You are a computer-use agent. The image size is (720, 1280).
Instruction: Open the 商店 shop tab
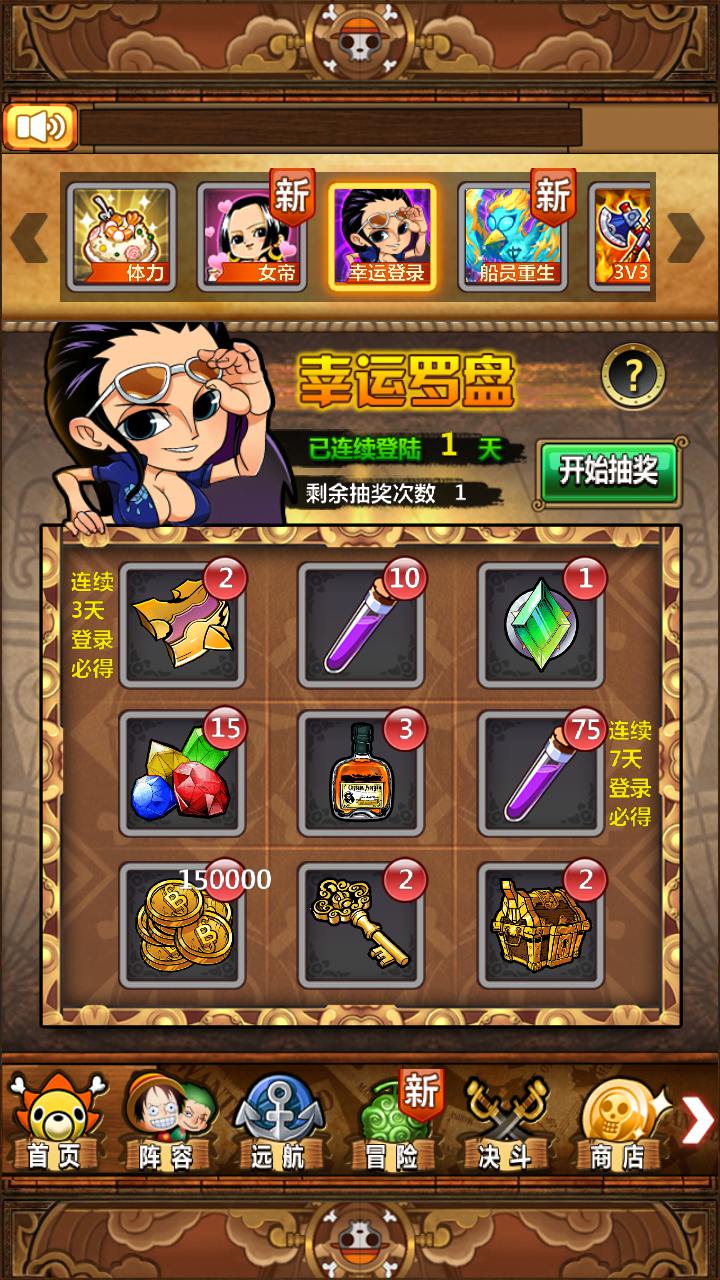coord(618,1122)
